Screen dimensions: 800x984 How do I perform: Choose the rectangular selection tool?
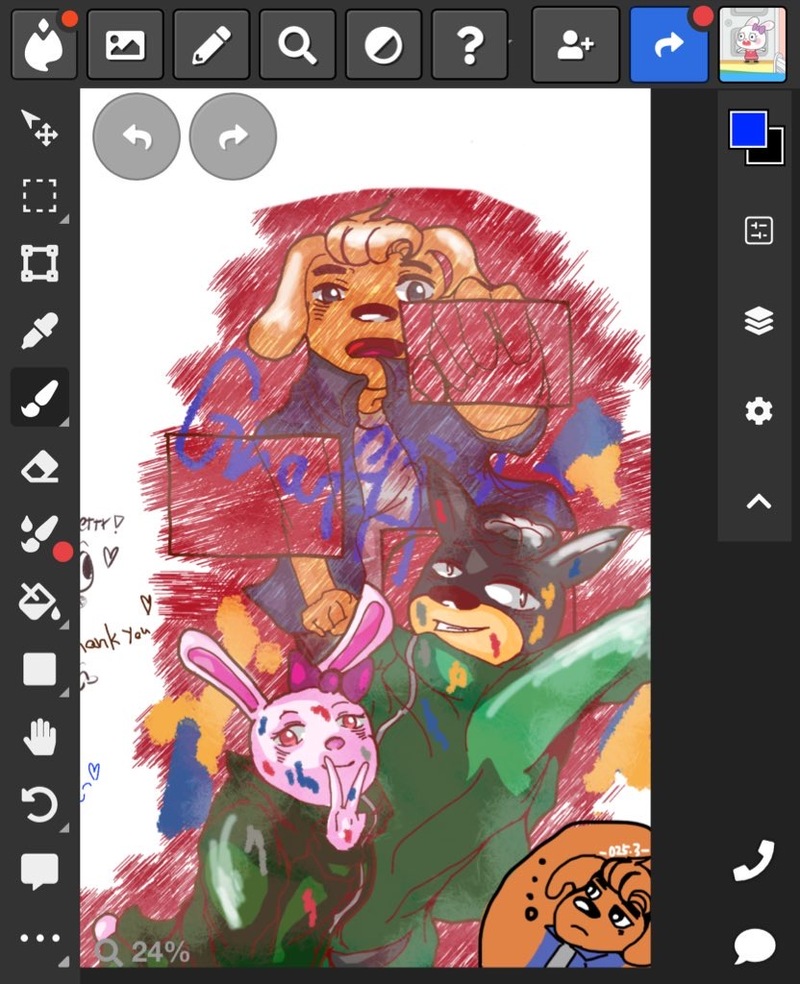point(40,196)
